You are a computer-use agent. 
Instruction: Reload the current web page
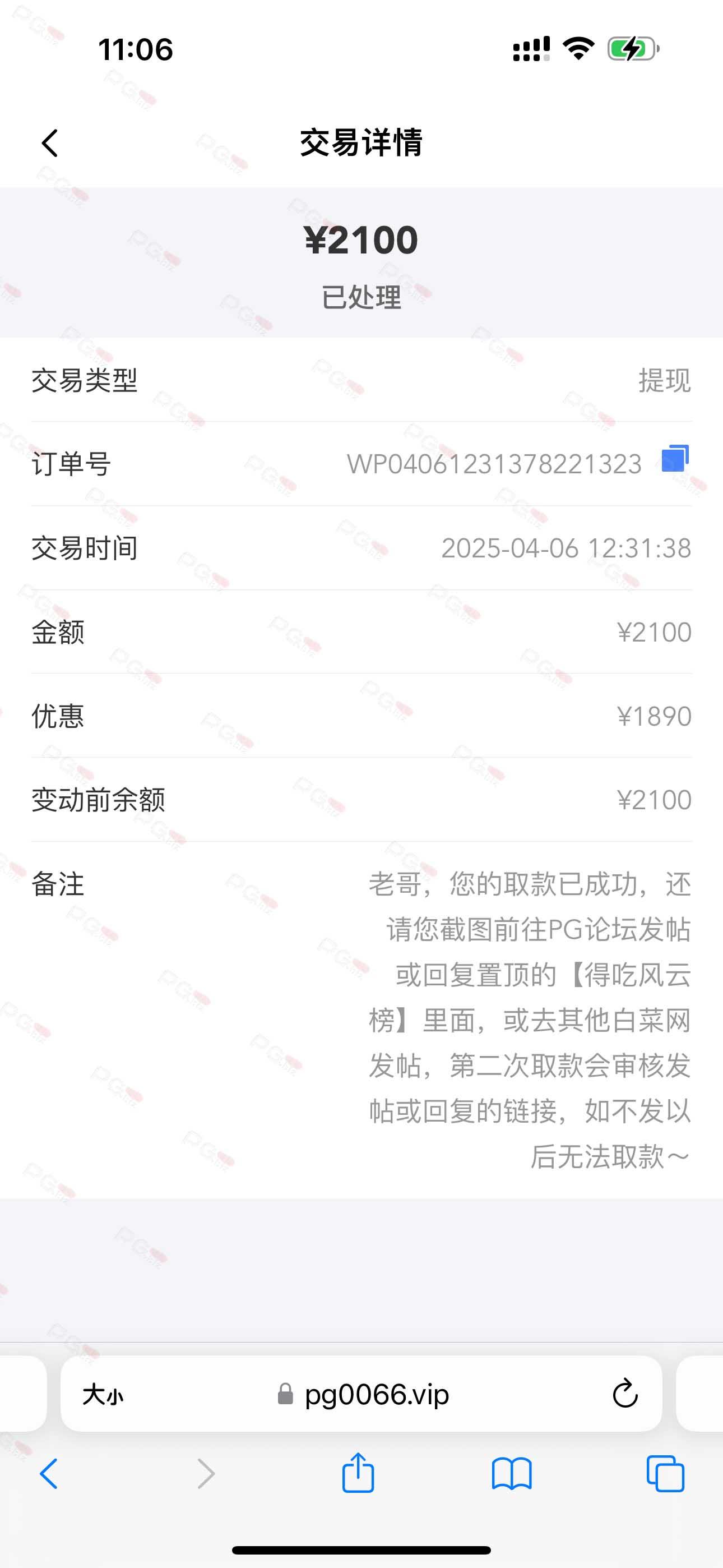tap(625, 1394)
